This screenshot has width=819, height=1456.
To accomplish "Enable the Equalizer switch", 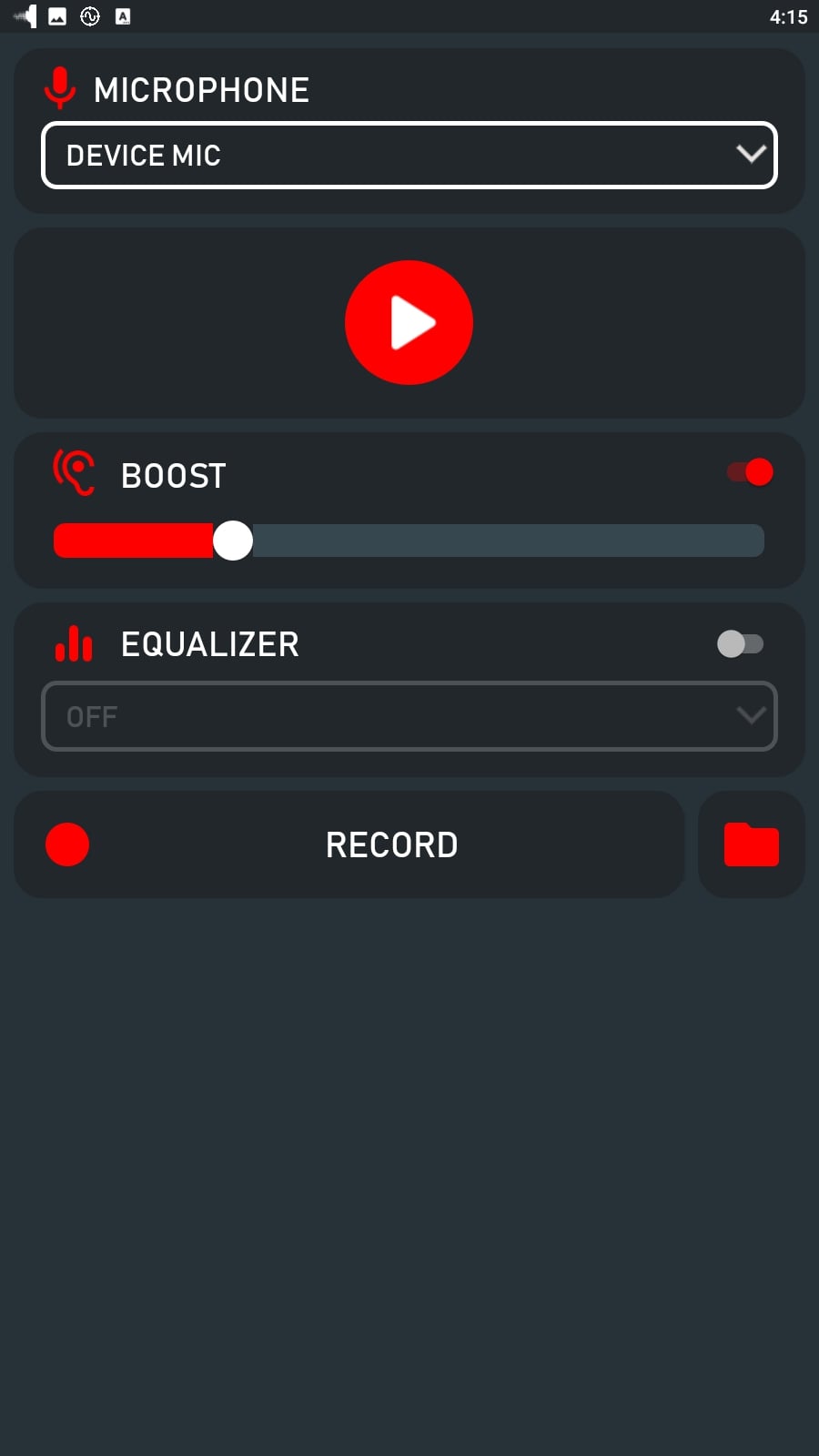I will coord(740,643).
